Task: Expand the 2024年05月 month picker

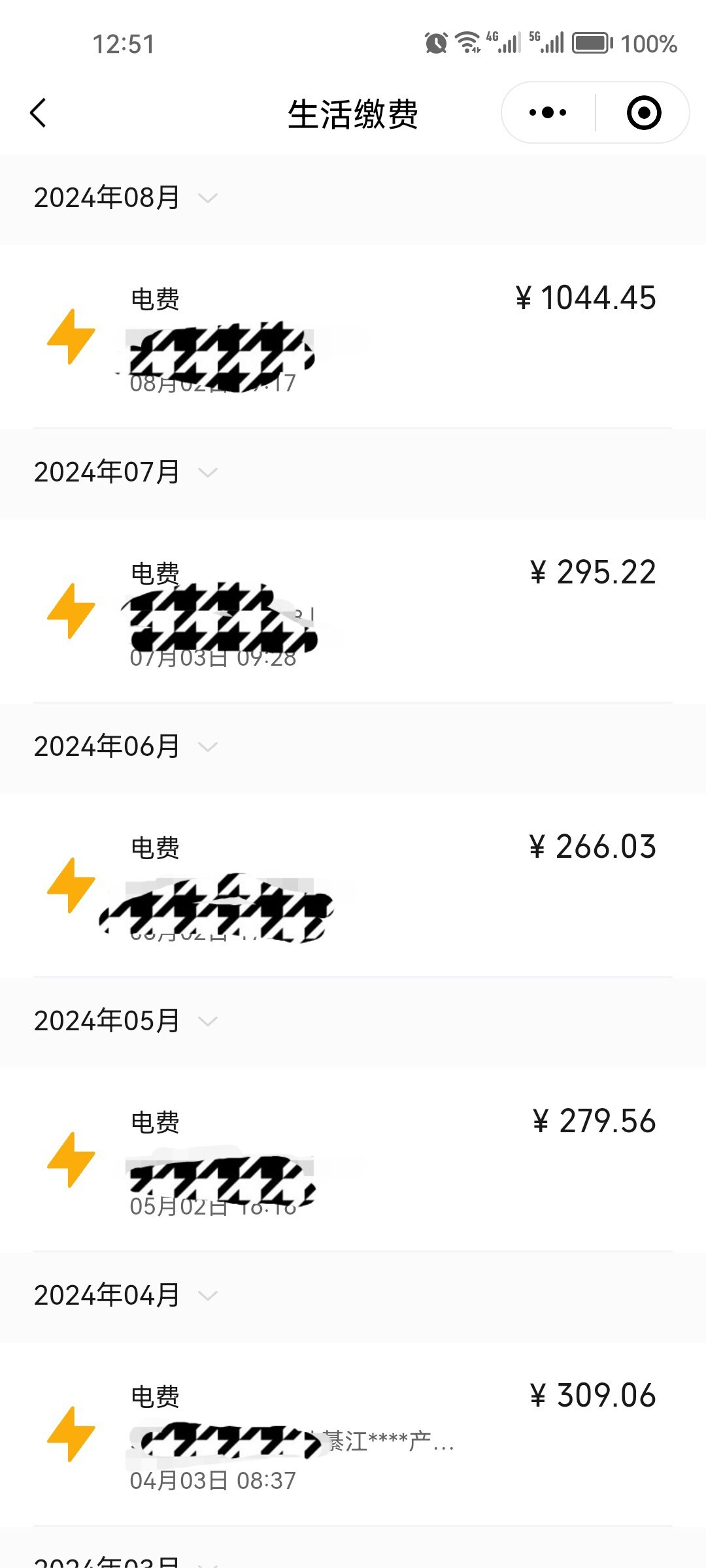Action: click(x=126, y=1021)
